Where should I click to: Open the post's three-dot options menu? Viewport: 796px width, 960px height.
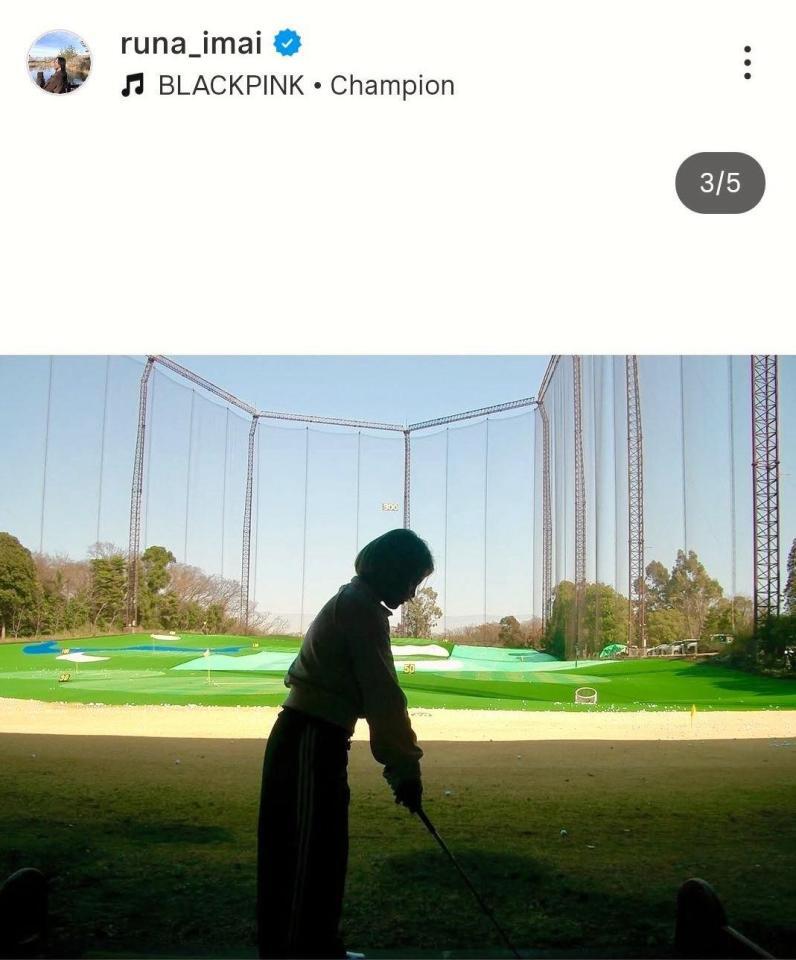(747, 62)
